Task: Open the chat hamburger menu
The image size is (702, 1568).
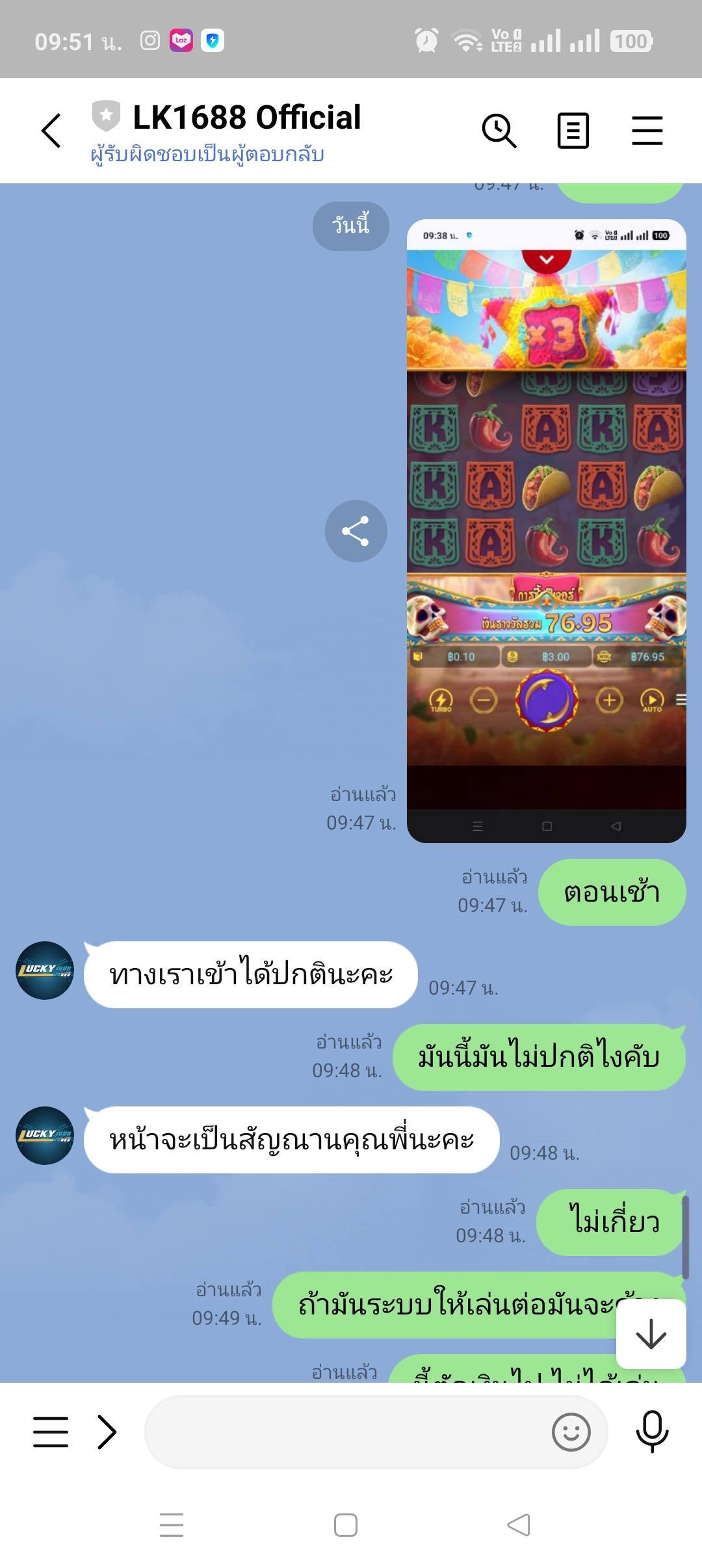Action: (x=647, y=131)
